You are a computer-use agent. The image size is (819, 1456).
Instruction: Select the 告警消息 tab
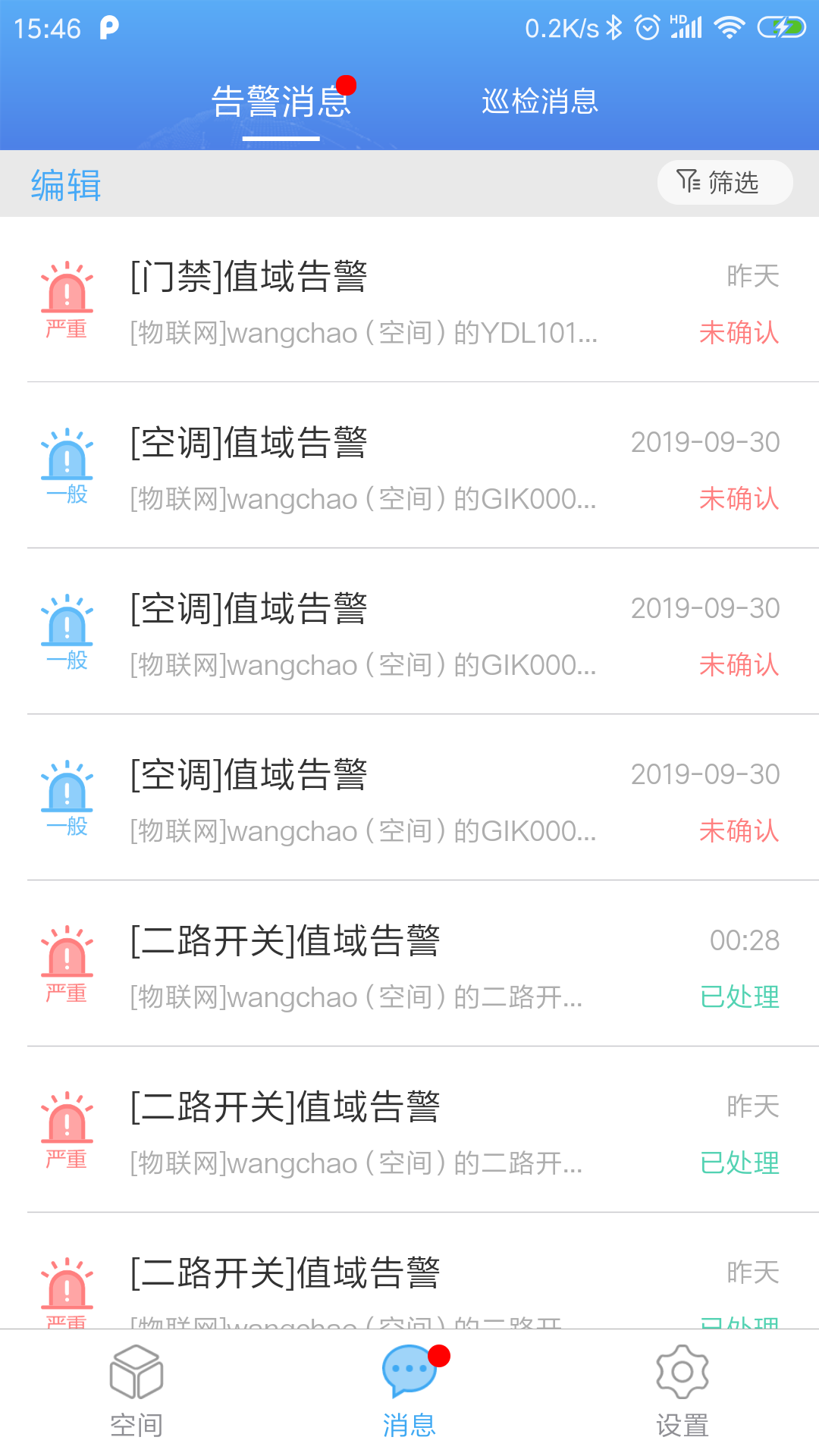[x=281, y=101]
